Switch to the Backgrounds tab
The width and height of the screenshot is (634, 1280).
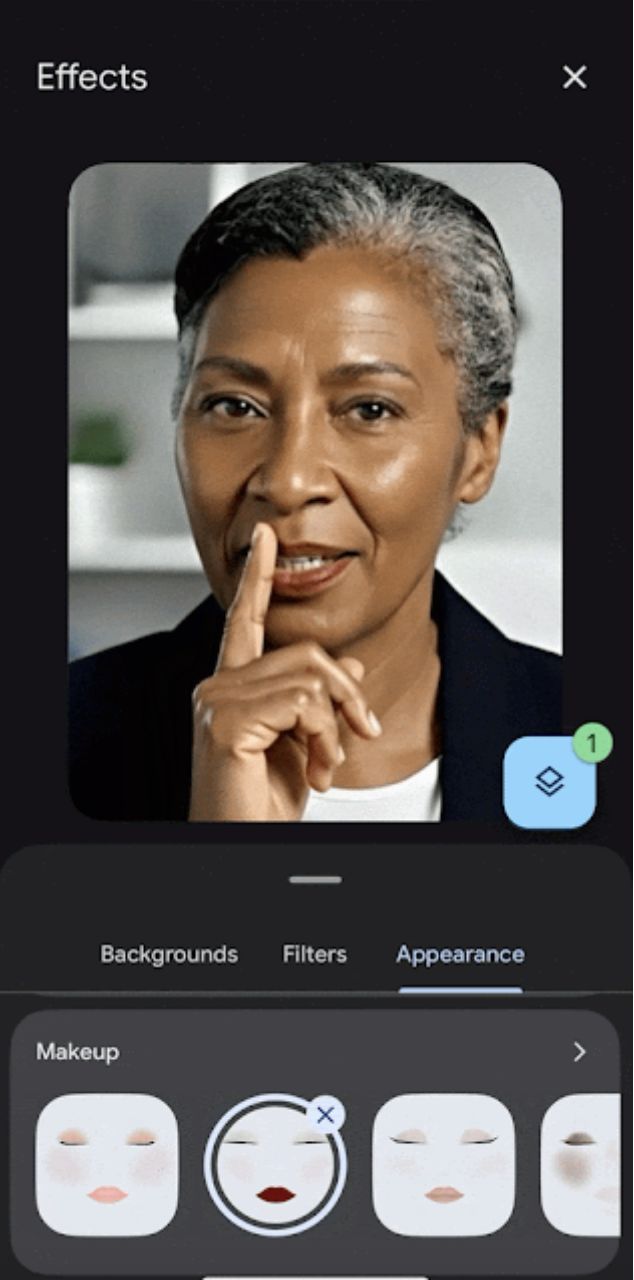[169, 954]
